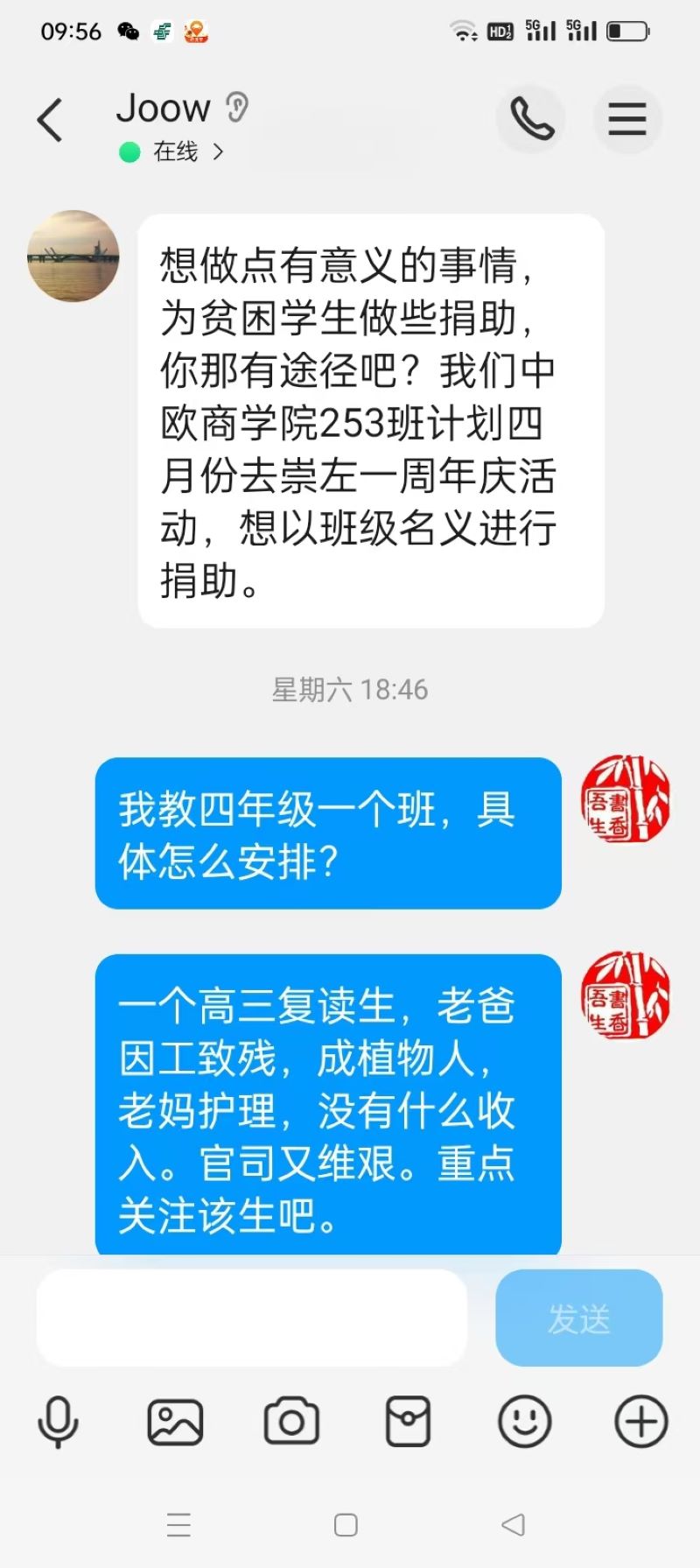The width and height of the screenshot is (700, 1568).
Task: Open the photo gallery picker
Action: (175, 1422)
